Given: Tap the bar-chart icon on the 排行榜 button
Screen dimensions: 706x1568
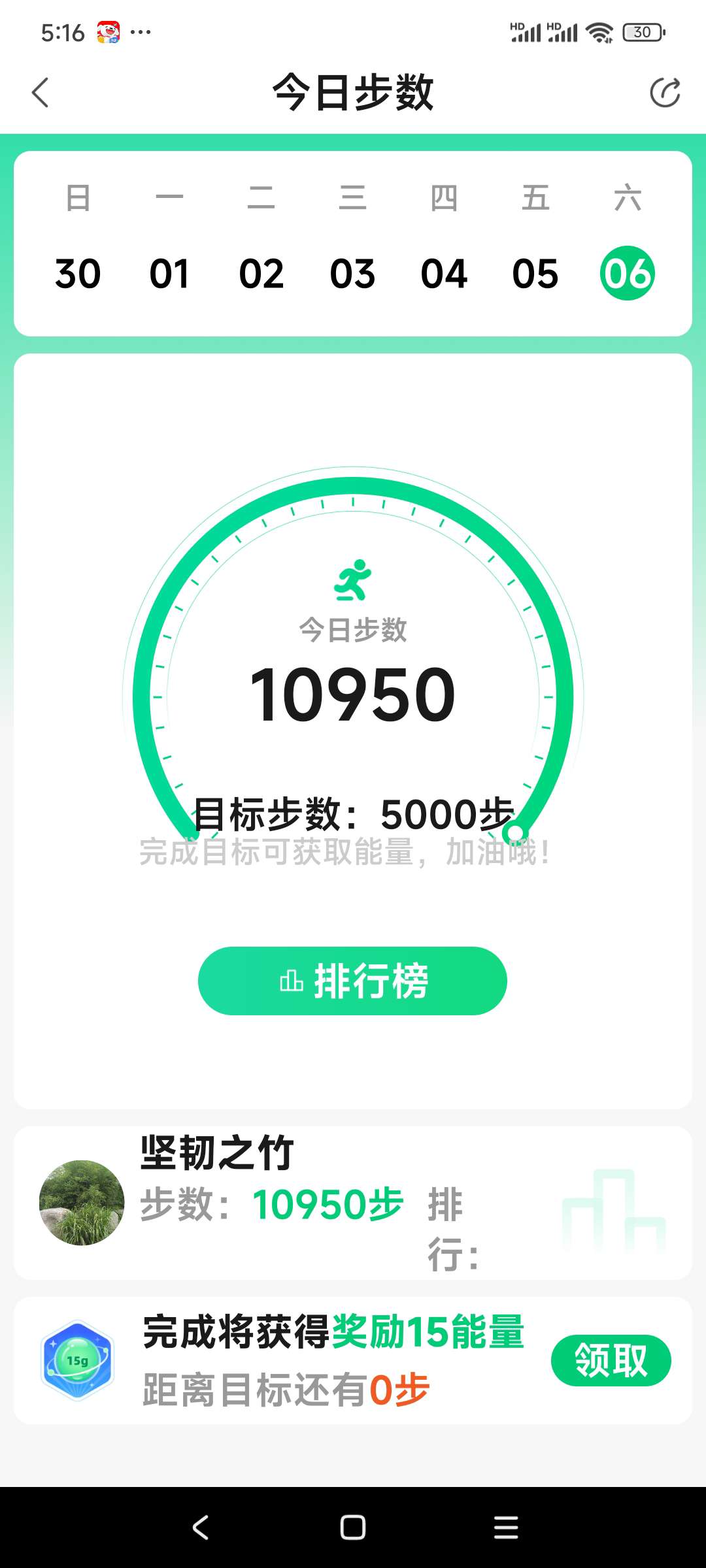Looking at the screenshot, I should click(x=294, y=981).
